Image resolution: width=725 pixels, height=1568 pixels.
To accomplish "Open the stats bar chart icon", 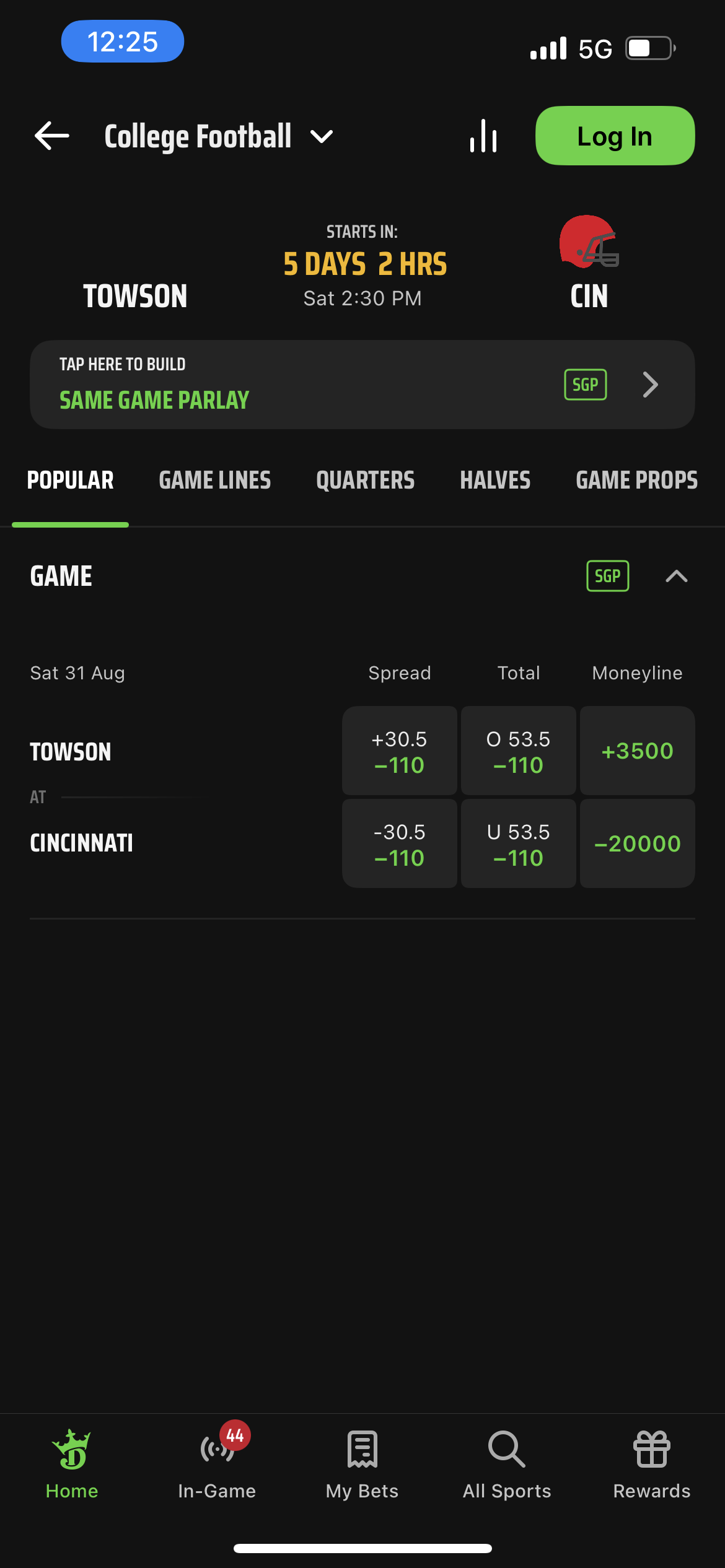I will pos(483,136).
